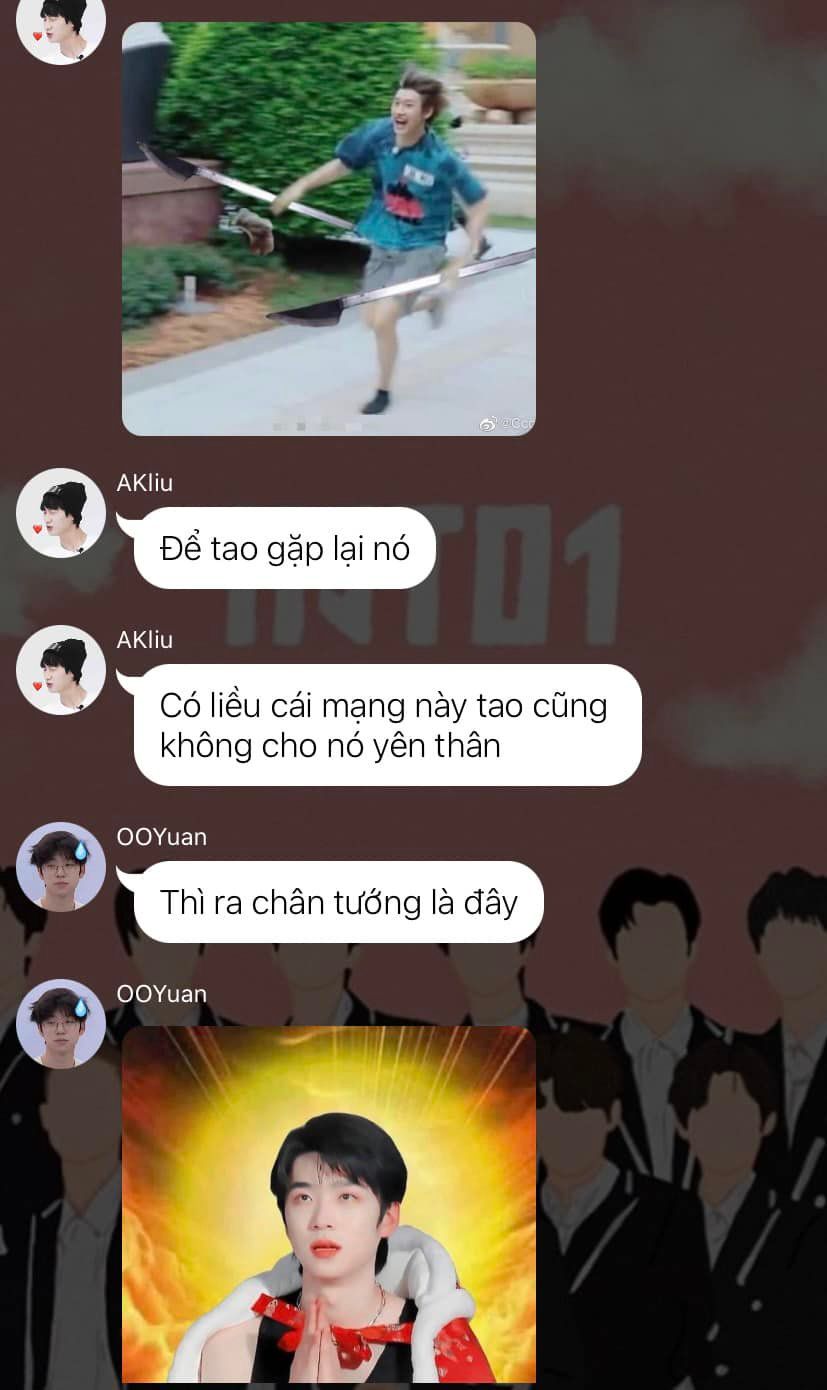Screen dimensions: 827x1390
Task: Tap AKliu's avatar beside "Để tao gặp lại nó"
Action: pyautogui.click(x=61, y=513)
